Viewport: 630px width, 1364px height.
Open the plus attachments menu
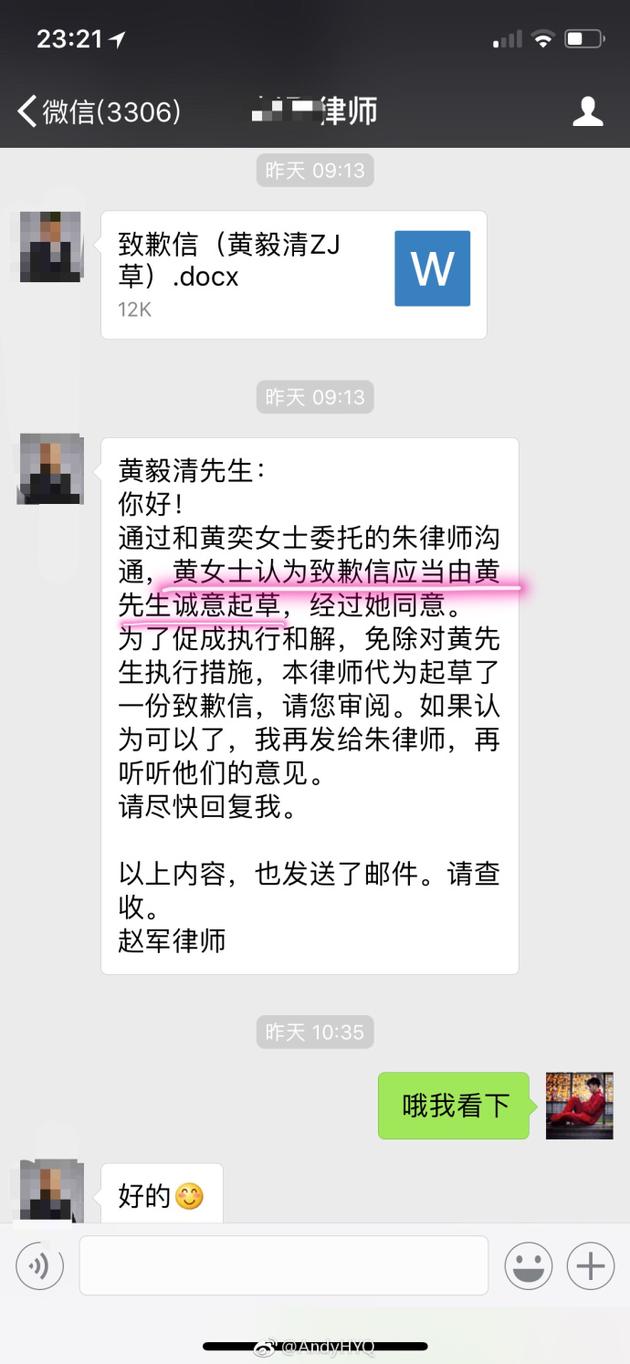[590, 1267]
